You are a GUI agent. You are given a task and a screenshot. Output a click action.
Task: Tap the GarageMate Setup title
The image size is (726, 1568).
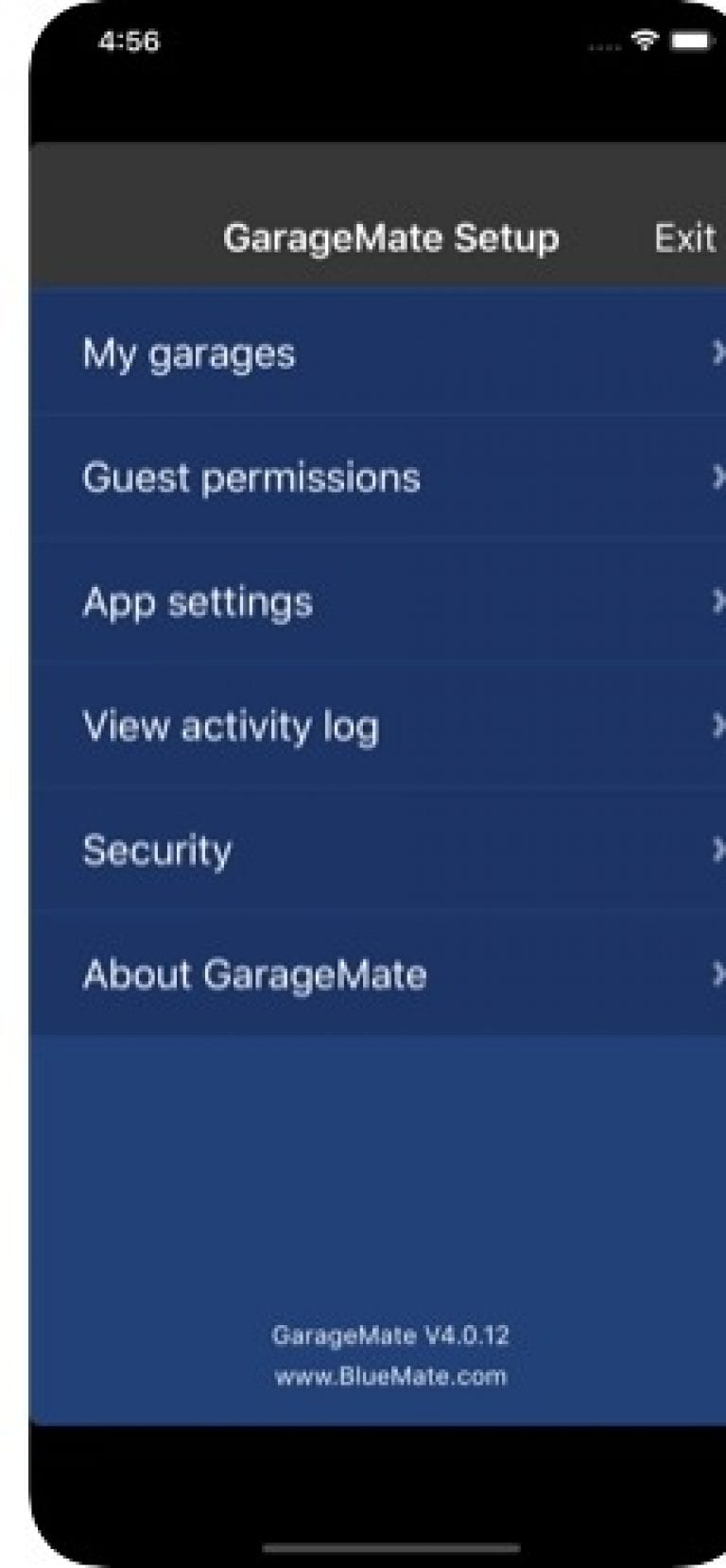click(390, 237)
